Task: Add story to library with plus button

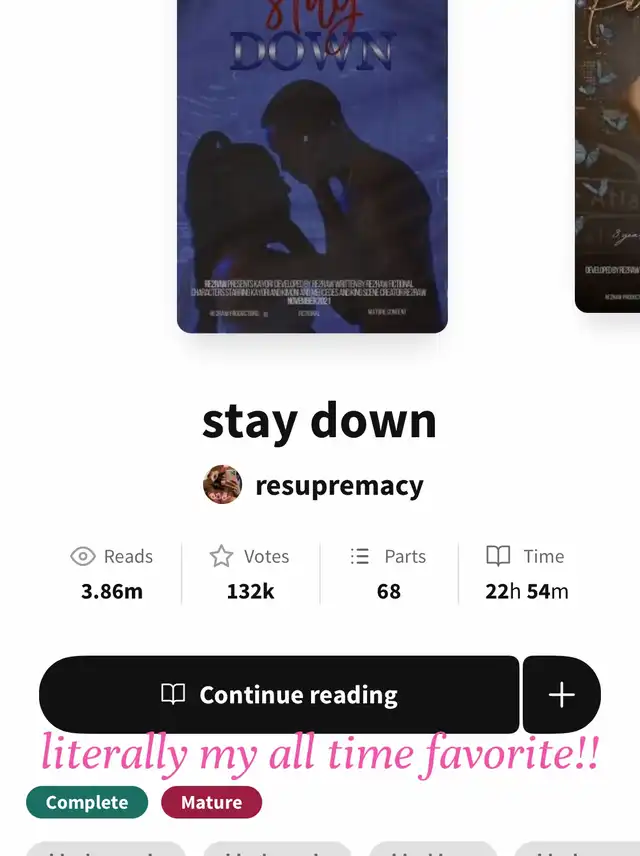Action: 561,695
